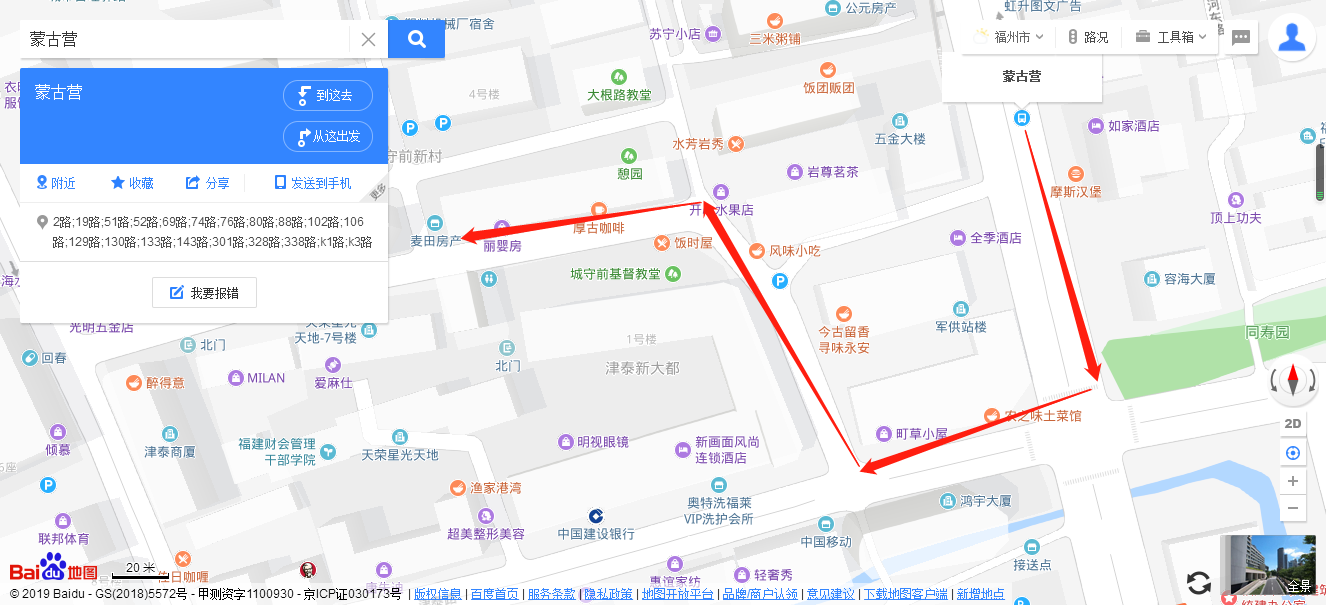Open the 全景 panorama thumbnail
Screen dimensions: 1326x605
click(1268, 565)
